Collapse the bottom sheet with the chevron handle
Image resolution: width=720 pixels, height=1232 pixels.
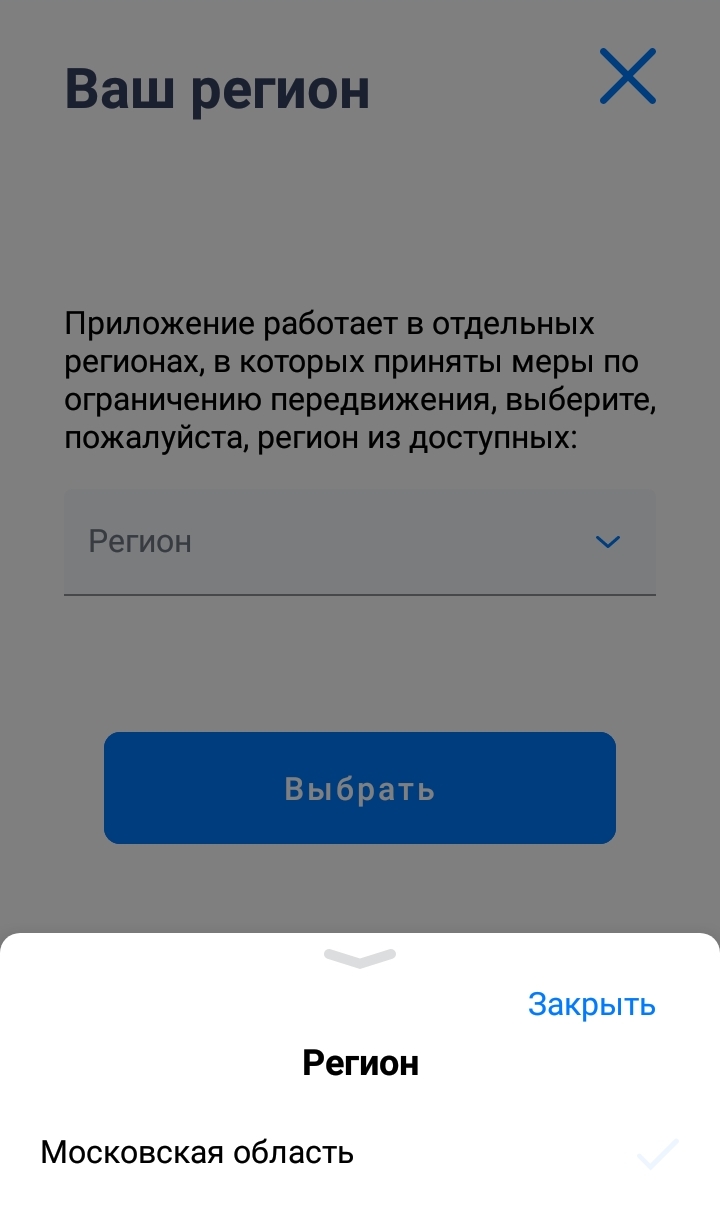pyautogui.click(x=360, y=958)
